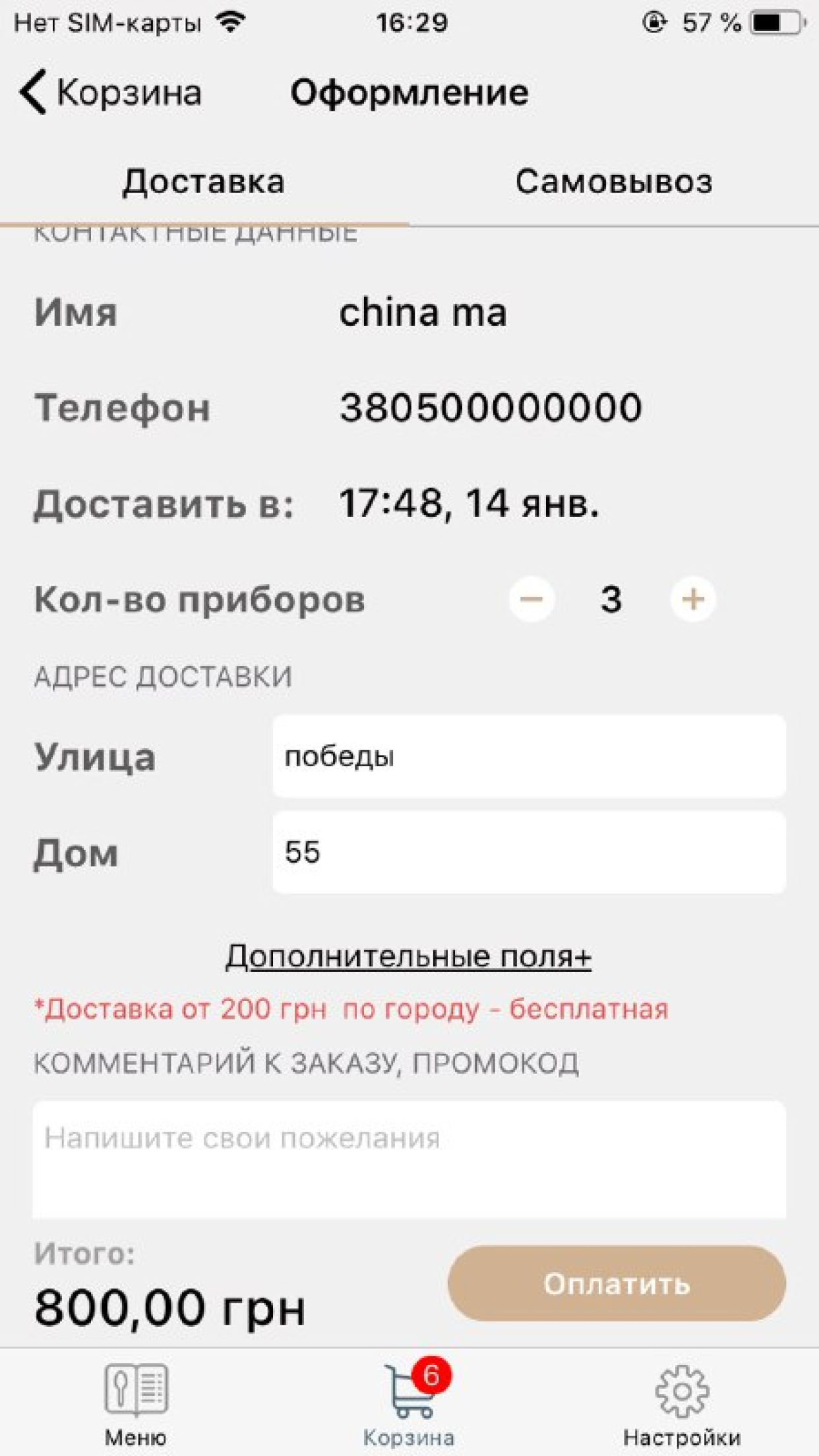The width and height of the screenshot is (819, 1456).
Task: Edit the Дом field containing 55
Action: [x=528, y=854]
